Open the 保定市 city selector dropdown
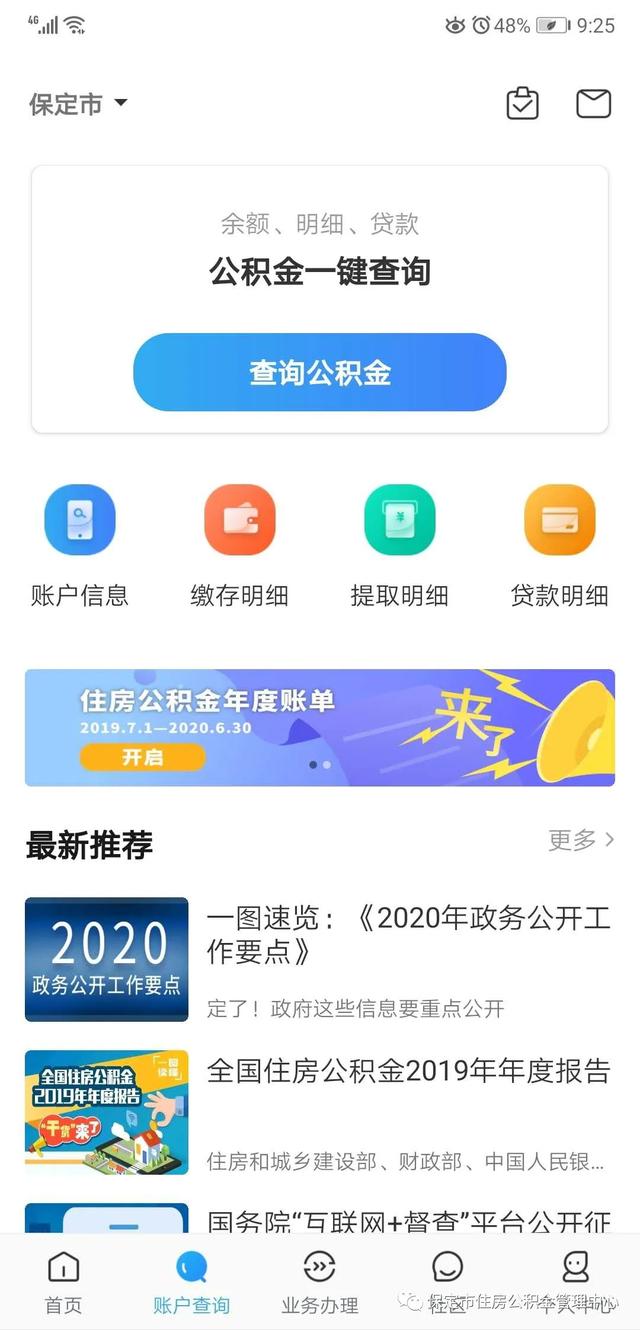640x1330 pixels. pos(78,104)
